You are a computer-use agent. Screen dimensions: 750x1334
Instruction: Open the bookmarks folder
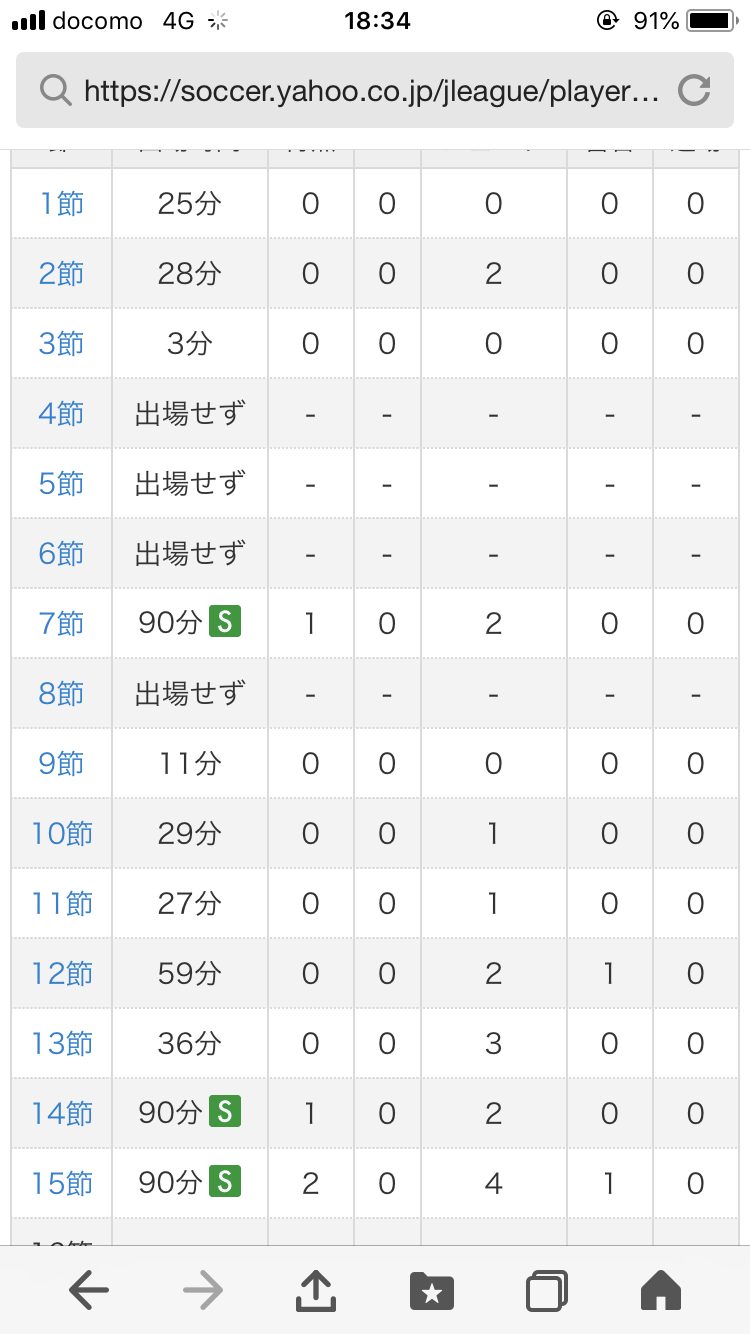pos(432,1292)
